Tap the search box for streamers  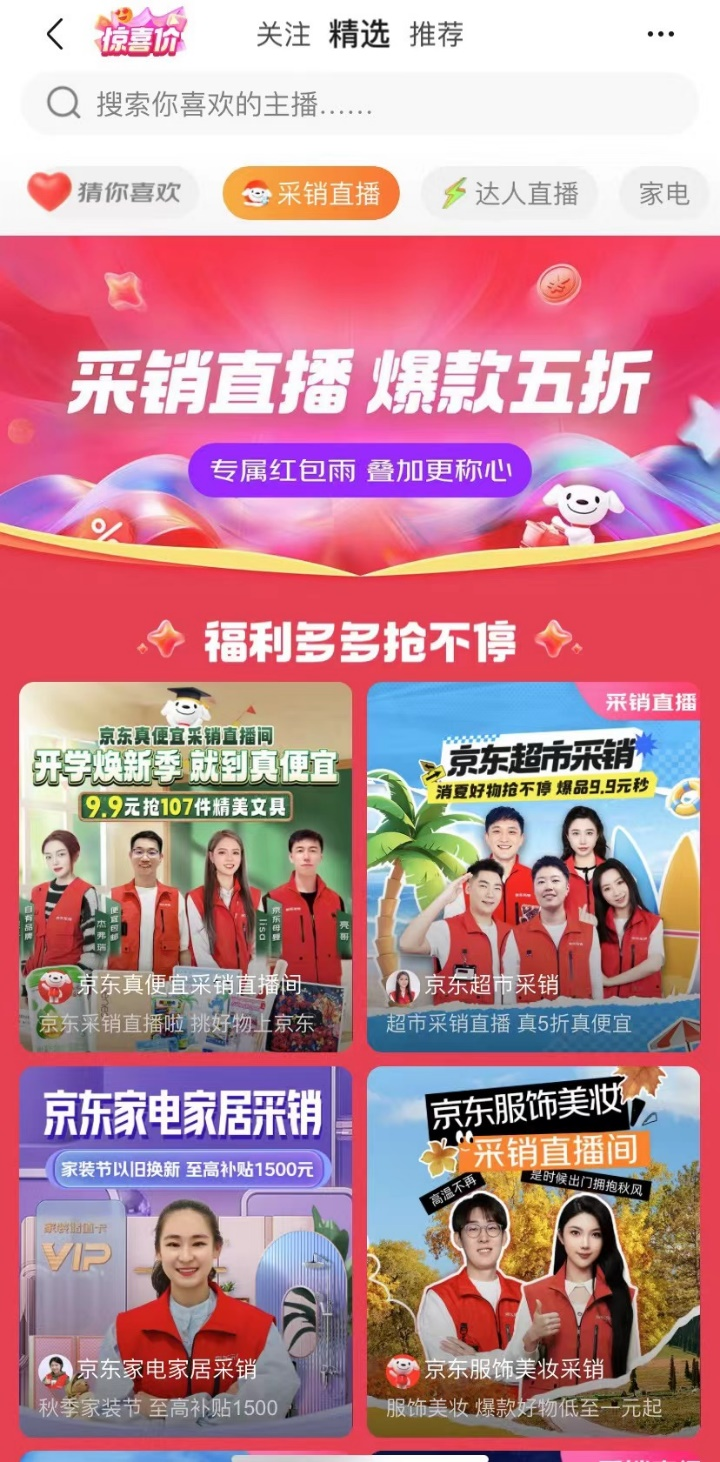360,104
